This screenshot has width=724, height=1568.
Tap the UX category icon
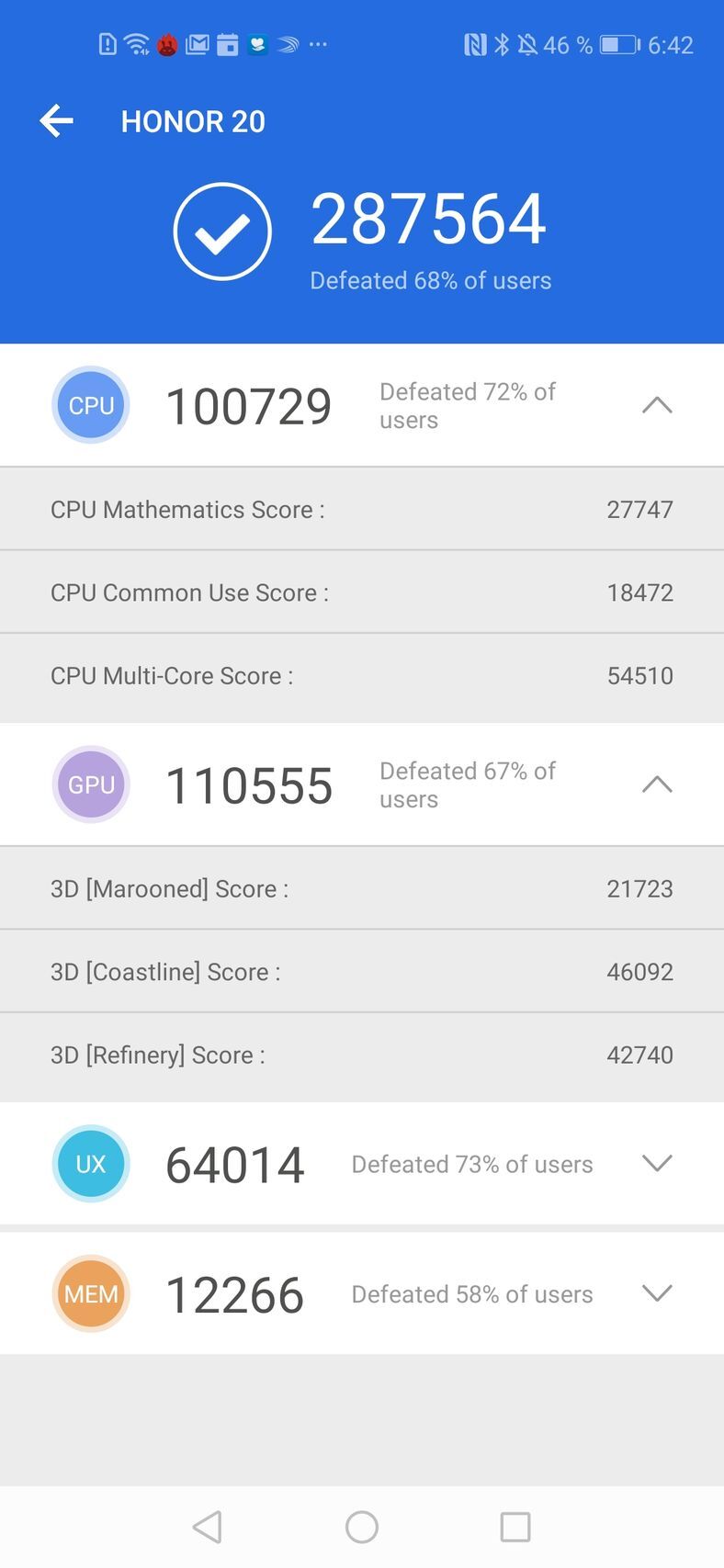click(91, 1164)
